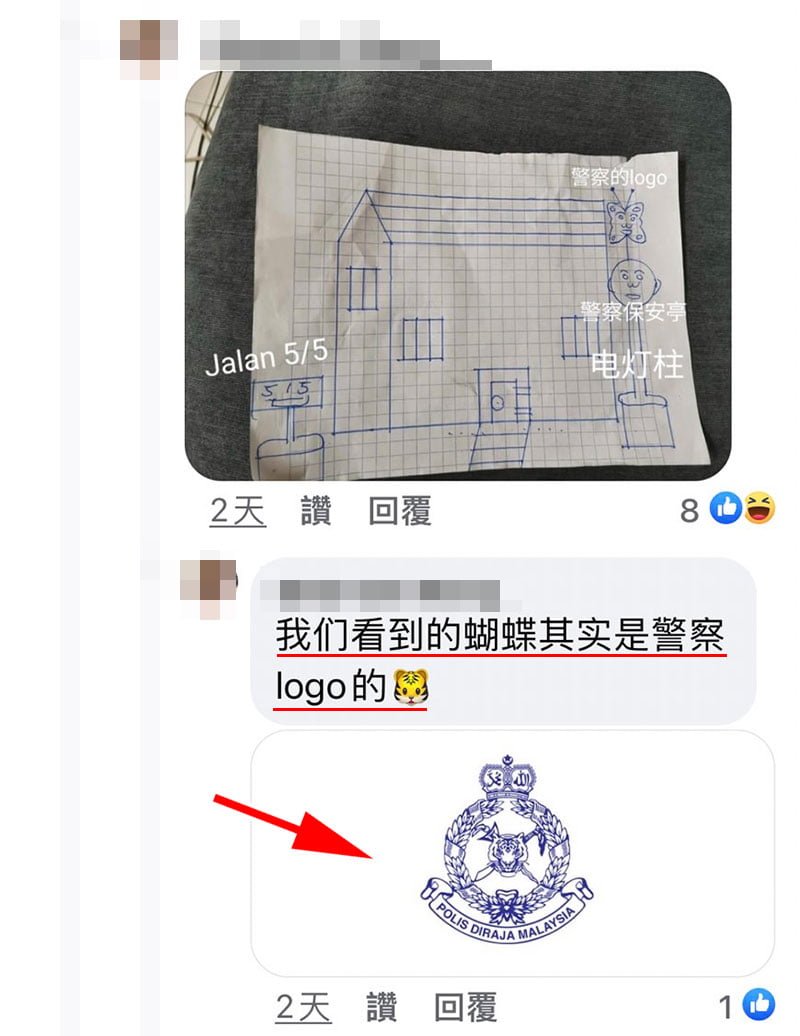Viewport: 800px width, 1036px height.
Task: Open the Polis Diraja Malaysia logo image
Action: click(512, 853)
